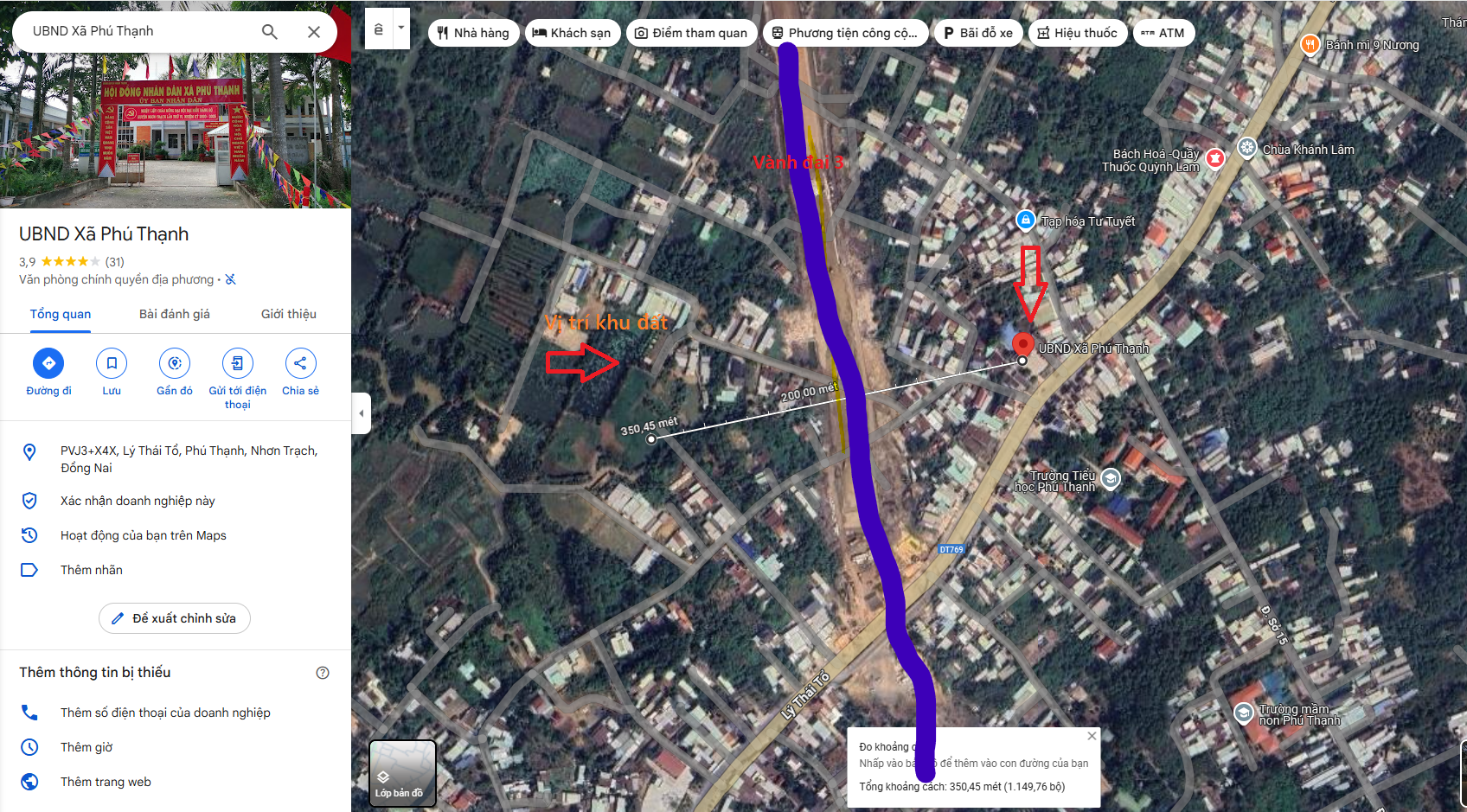Add business phone number via Thêm số điện thoại
This screenshot has width=1467, height=812.
[165, 713]
